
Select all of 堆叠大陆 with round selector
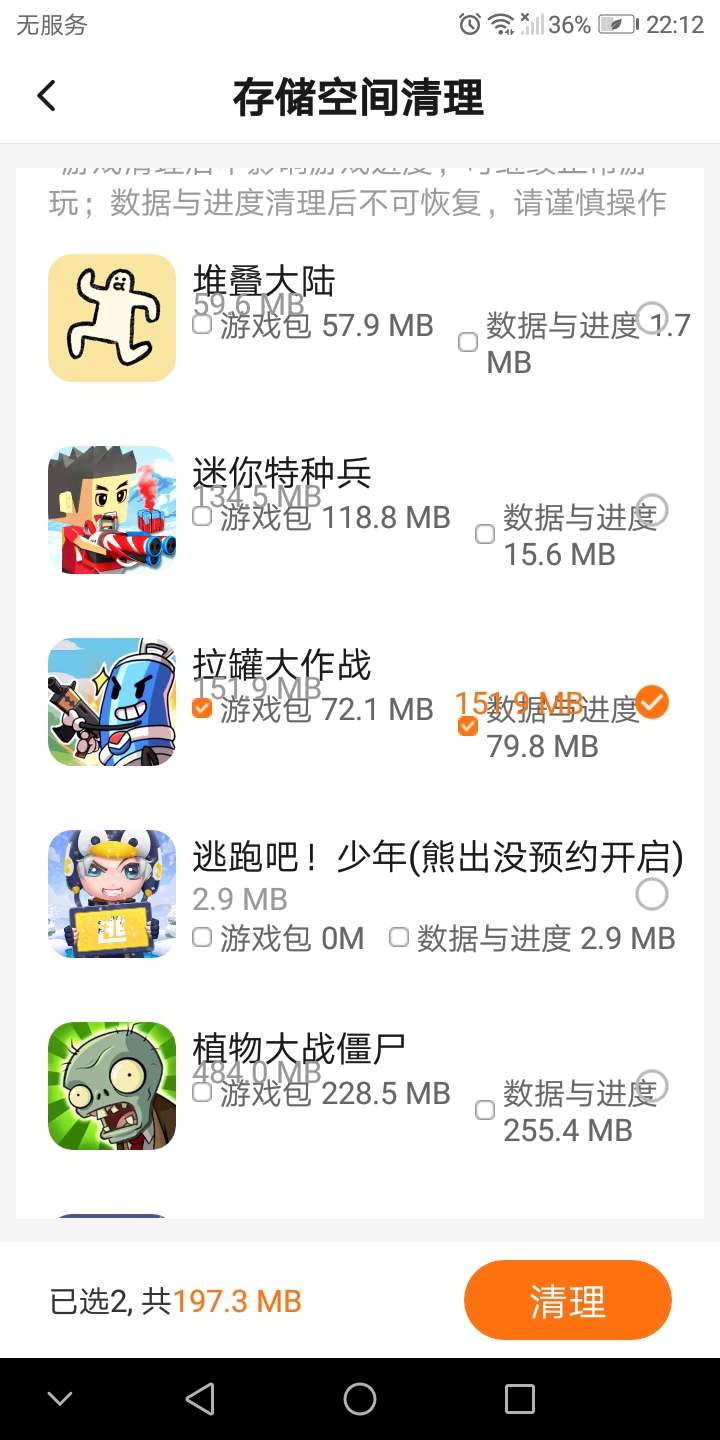pyautogui.click(x=652, y=317)
